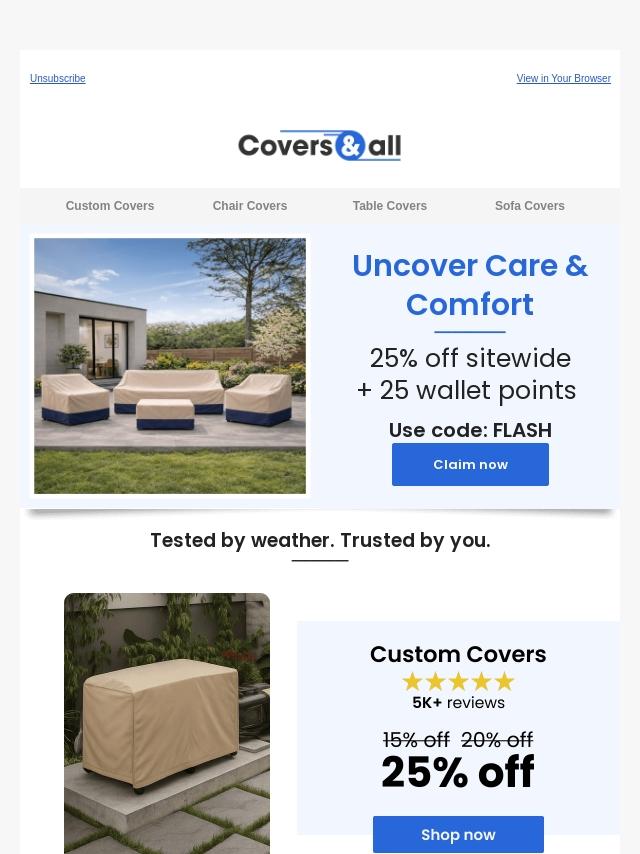Select Table Covers in the menu
This screenshot has height=854, width=640.
pos(390,206)
